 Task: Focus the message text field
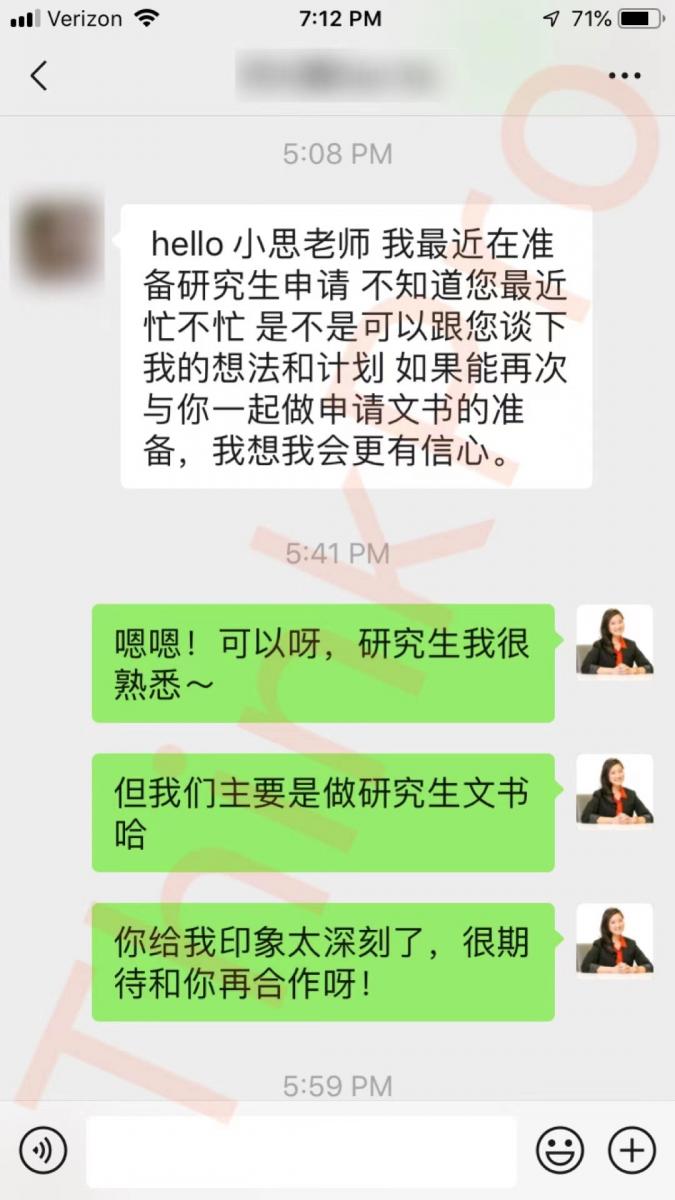pos(300,1151)
